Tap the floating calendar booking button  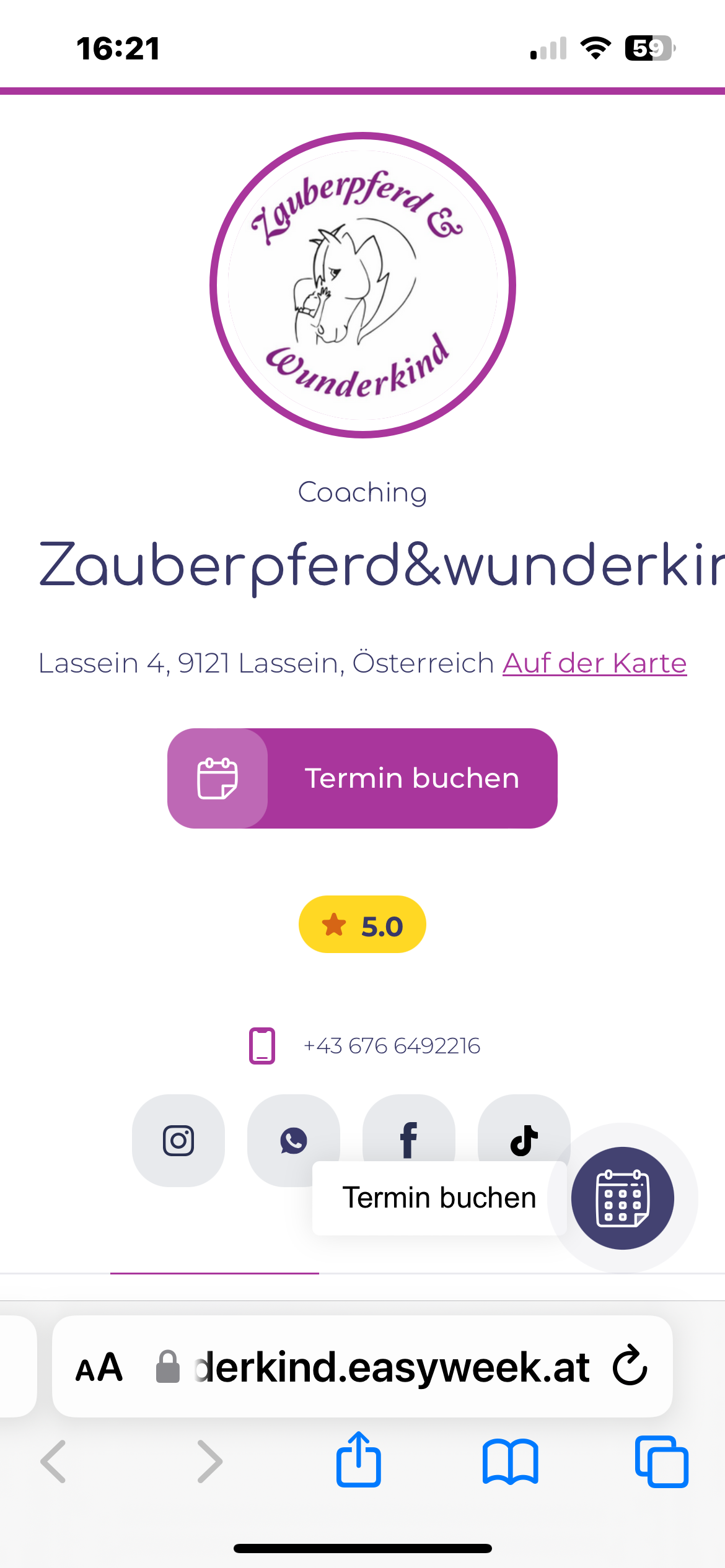point(623,1198)
